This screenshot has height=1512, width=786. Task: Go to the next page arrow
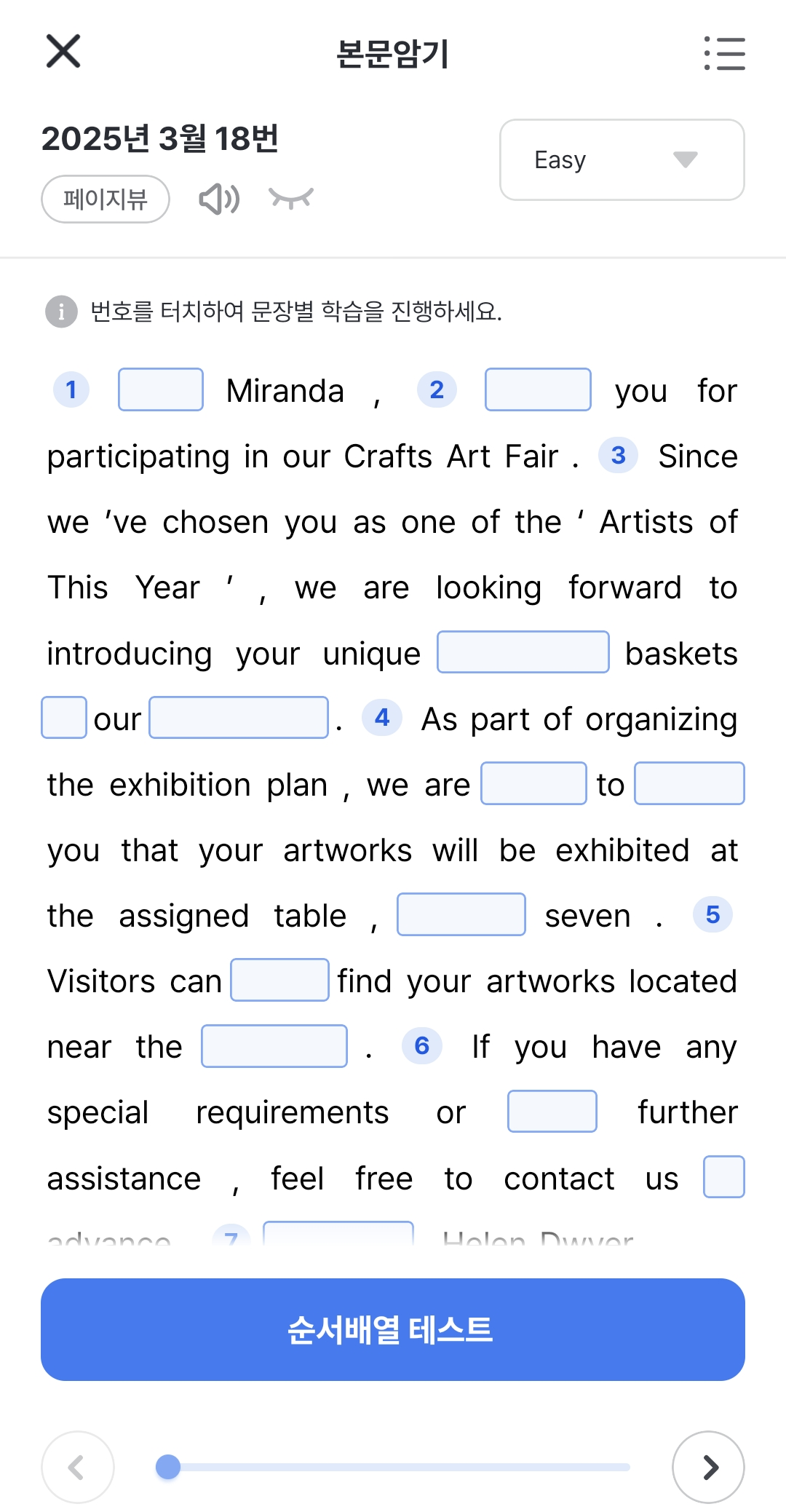point(708,1467)
